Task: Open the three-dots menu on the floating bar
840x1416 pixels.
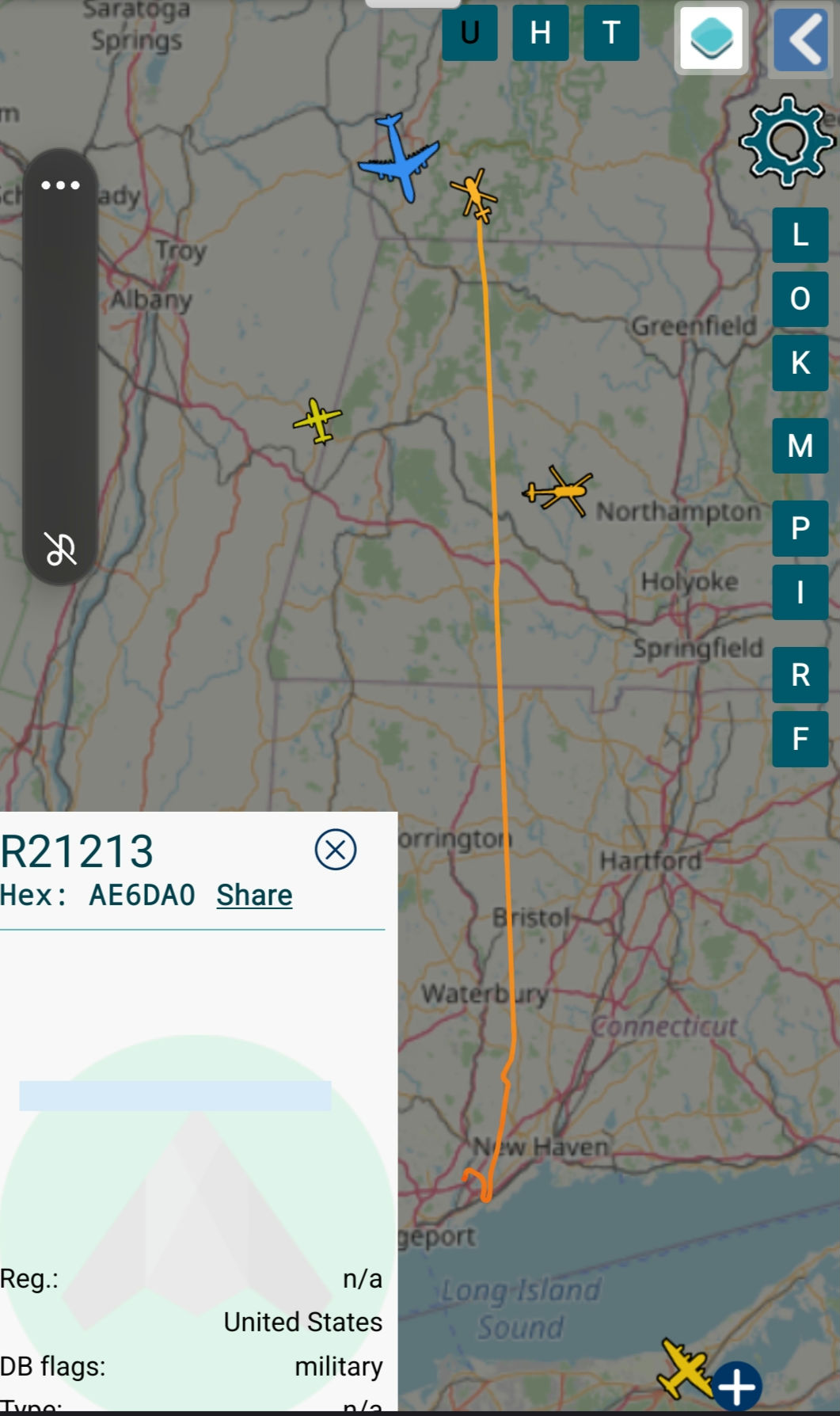Action: point(60,185)
